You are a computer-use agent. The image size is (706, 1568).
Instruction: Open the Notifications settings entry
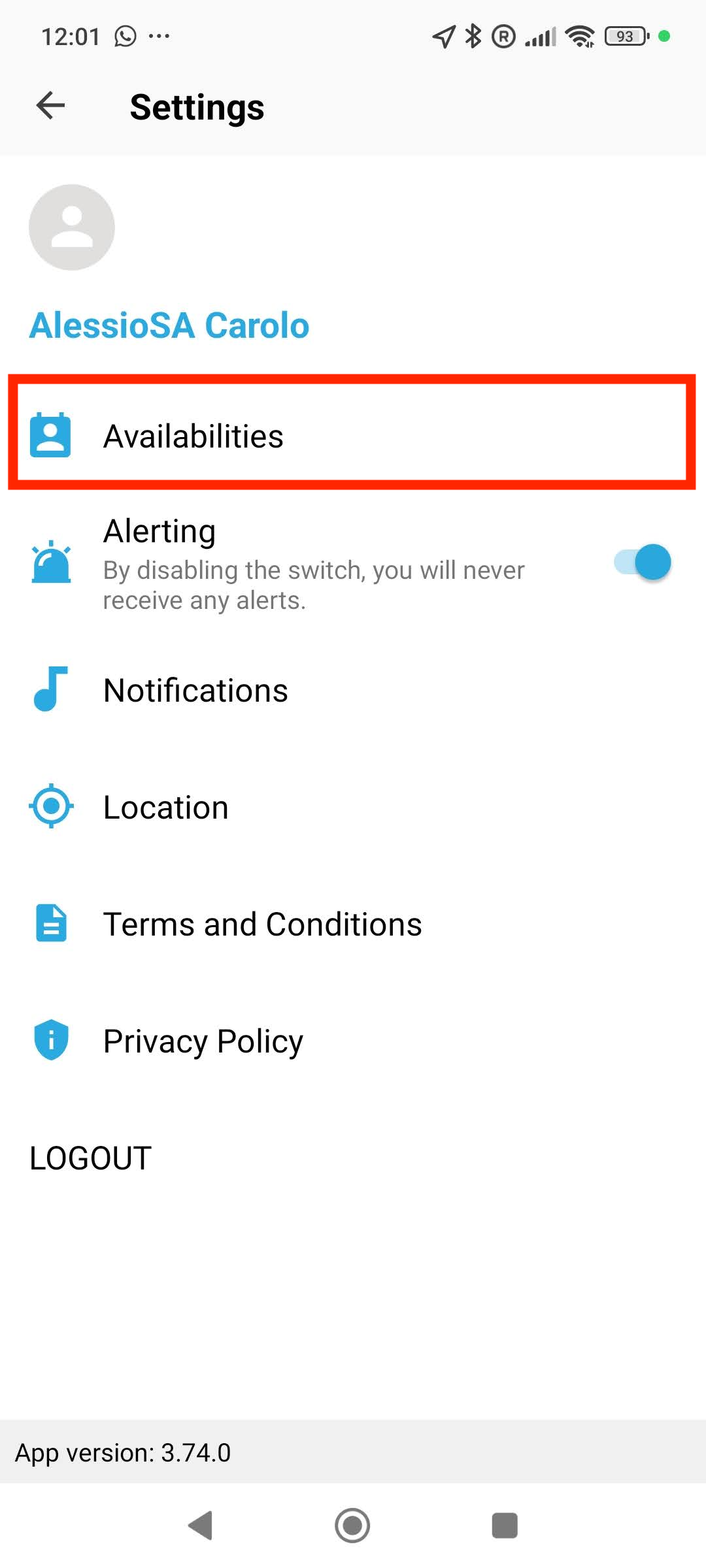(196, 689)
